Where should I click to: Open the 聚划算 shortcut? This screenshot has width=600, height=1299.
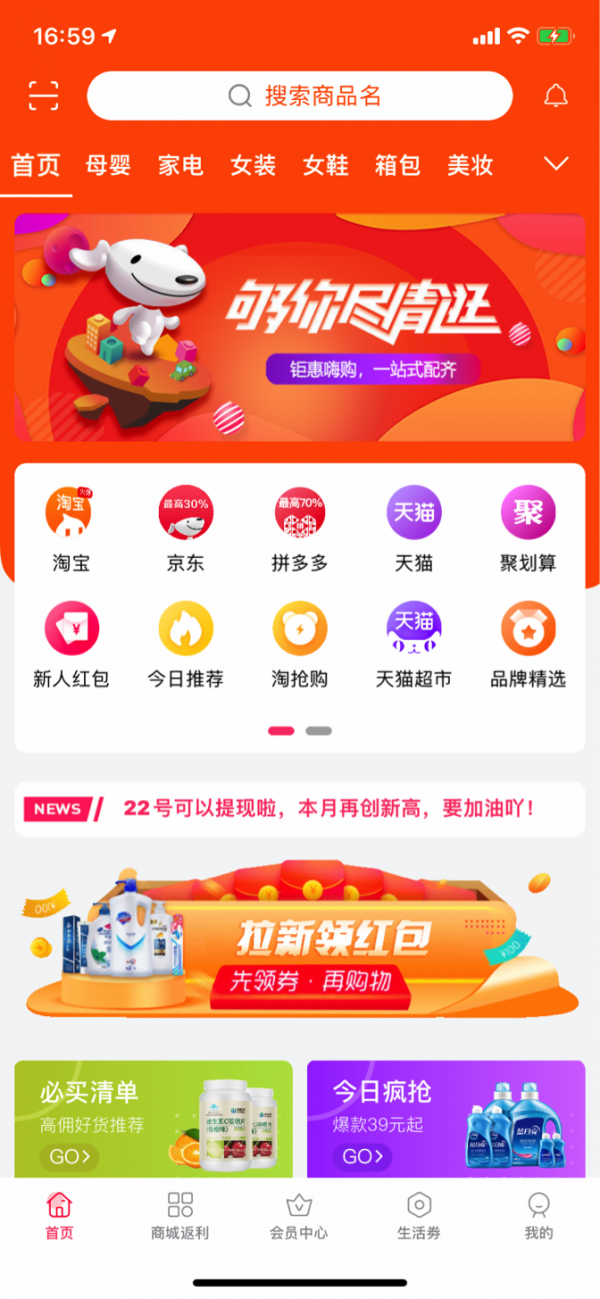pos(528,528)
